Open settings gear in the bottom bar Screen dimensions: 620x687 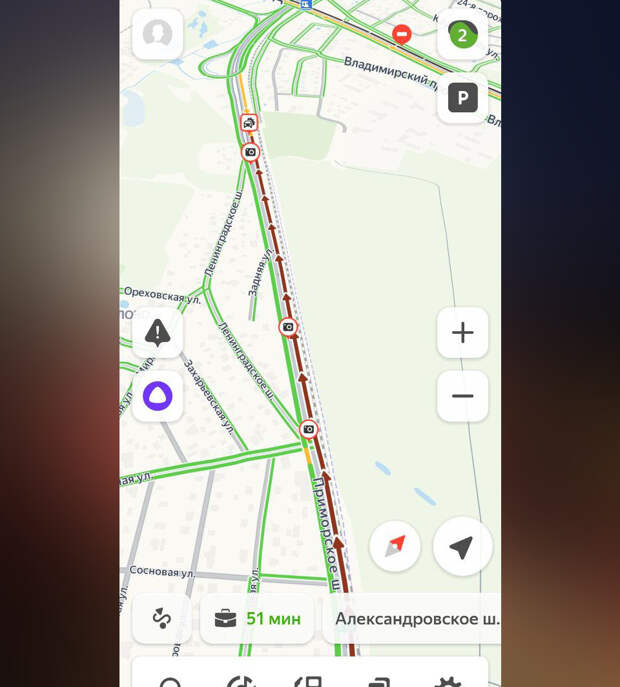[x=447, y=680]
